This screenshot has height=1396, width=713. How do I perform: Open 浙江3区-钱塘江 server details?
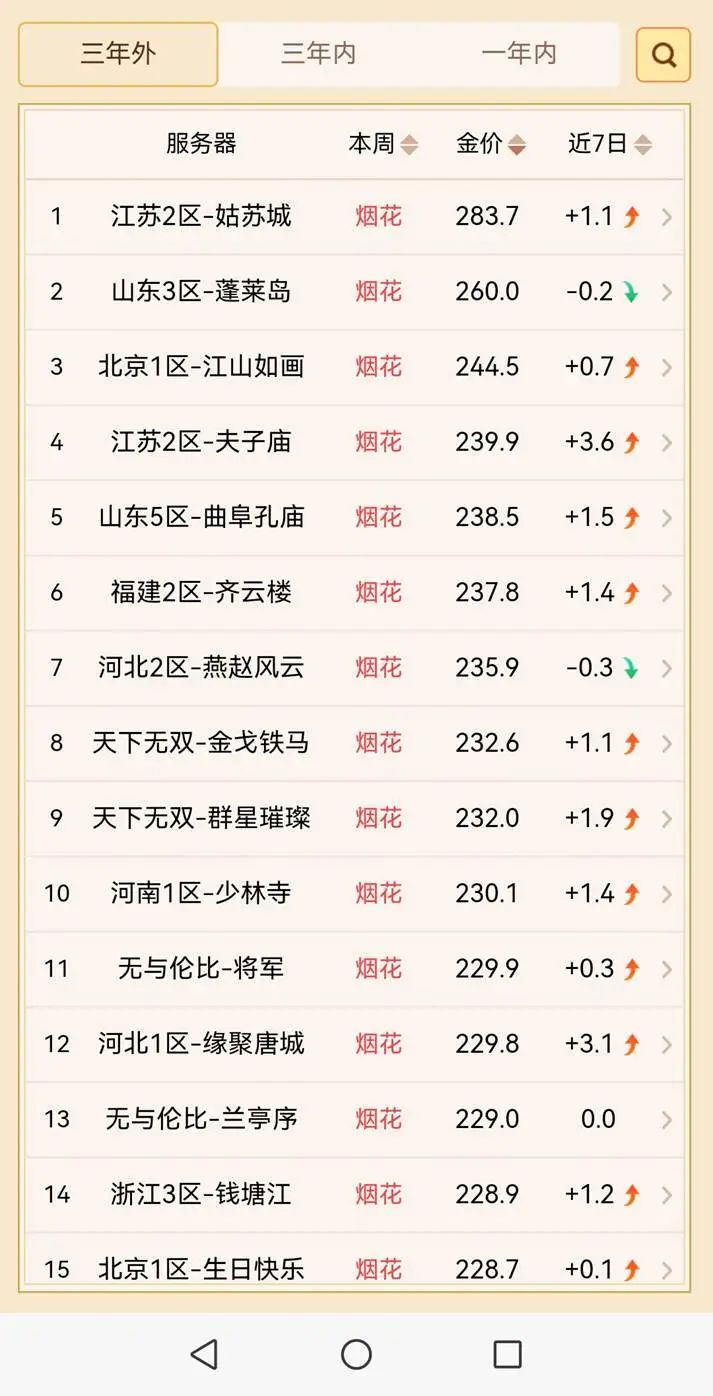355,1194
